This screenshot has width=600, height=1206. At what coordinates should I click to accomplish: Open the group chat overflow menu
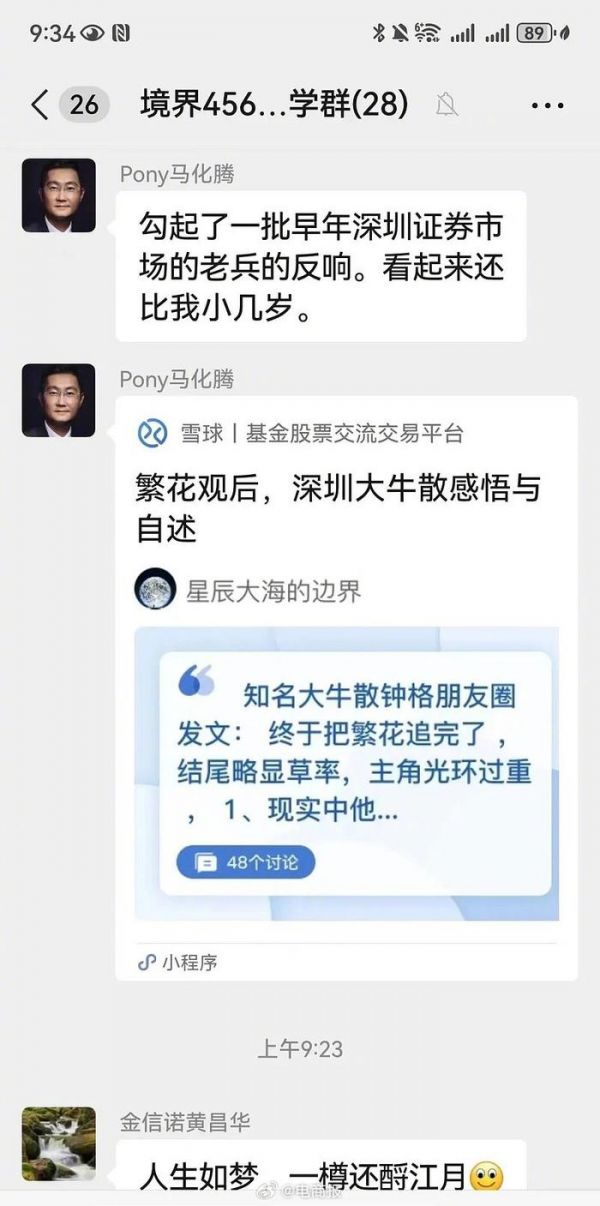pos(548,105)
